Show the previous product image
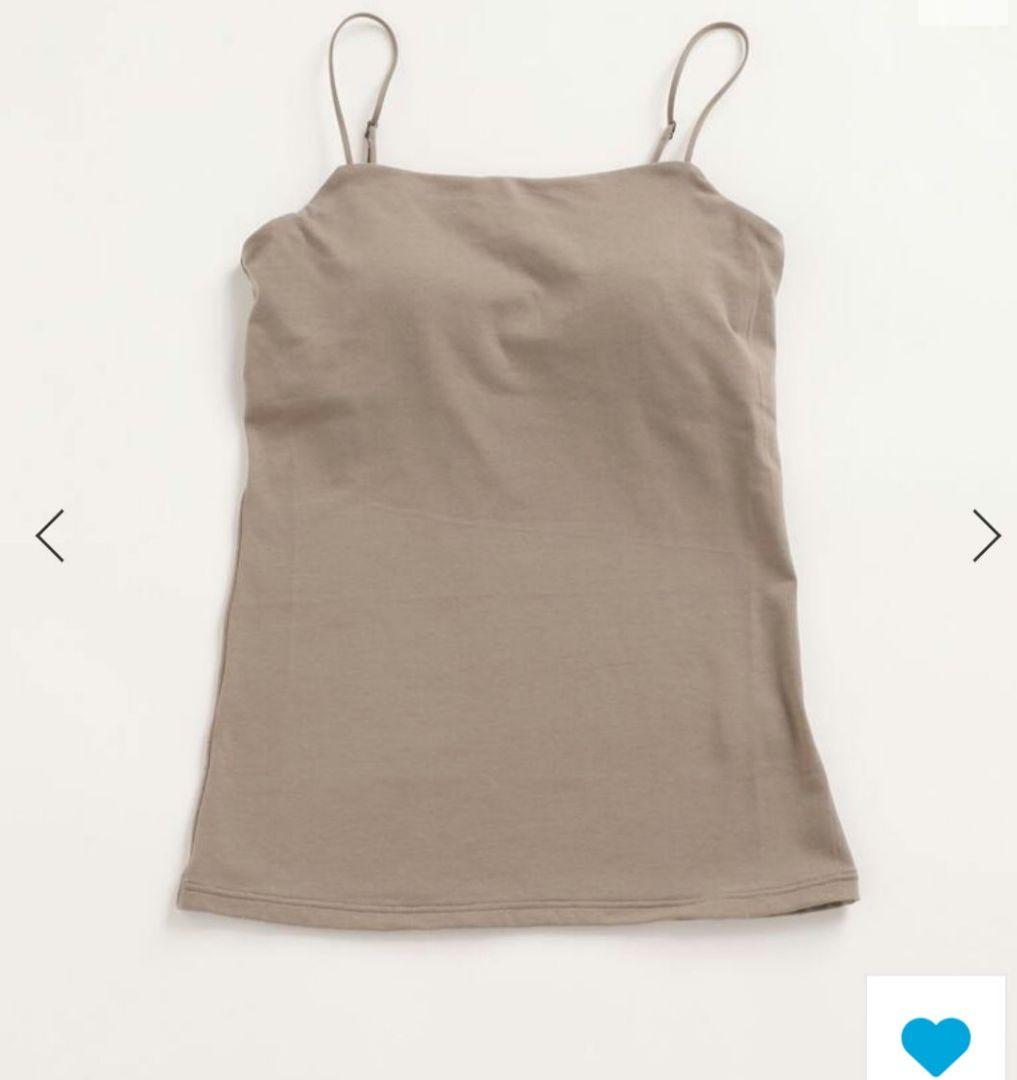The image size is (1017, 1080). pos(50,536)
